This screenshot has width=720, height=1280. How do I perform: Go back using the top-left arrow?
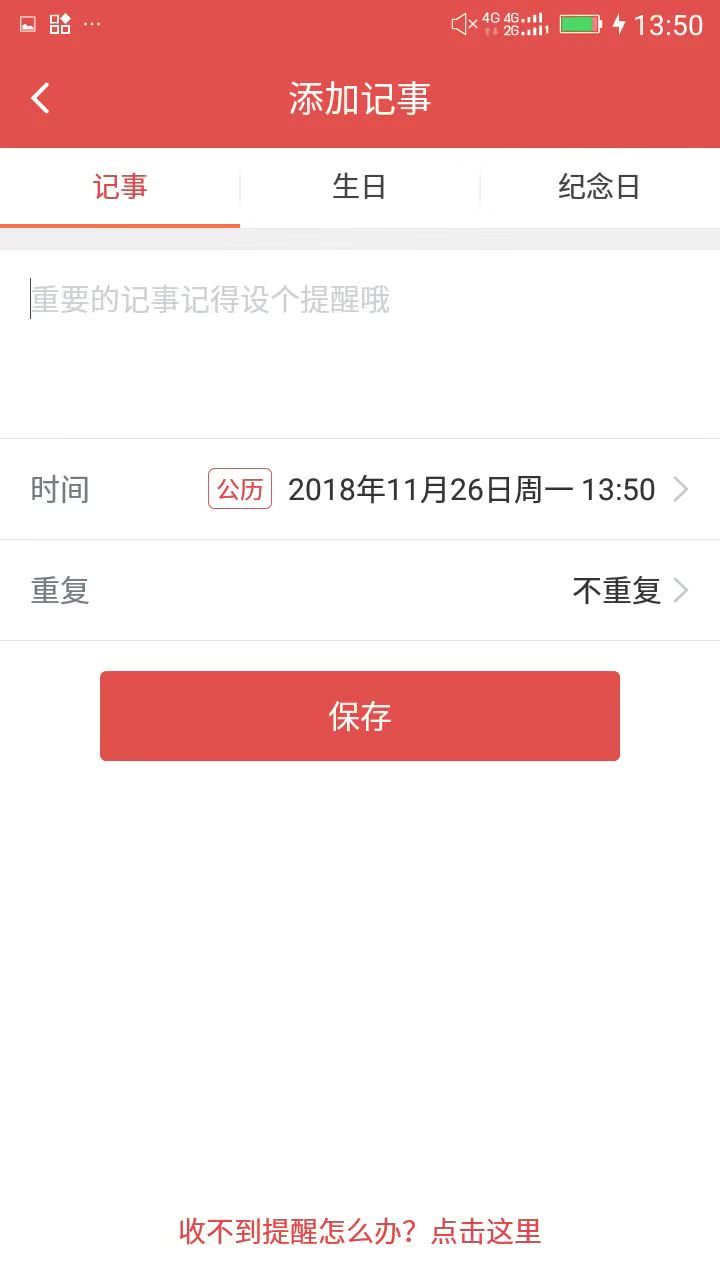coord(41,98)
